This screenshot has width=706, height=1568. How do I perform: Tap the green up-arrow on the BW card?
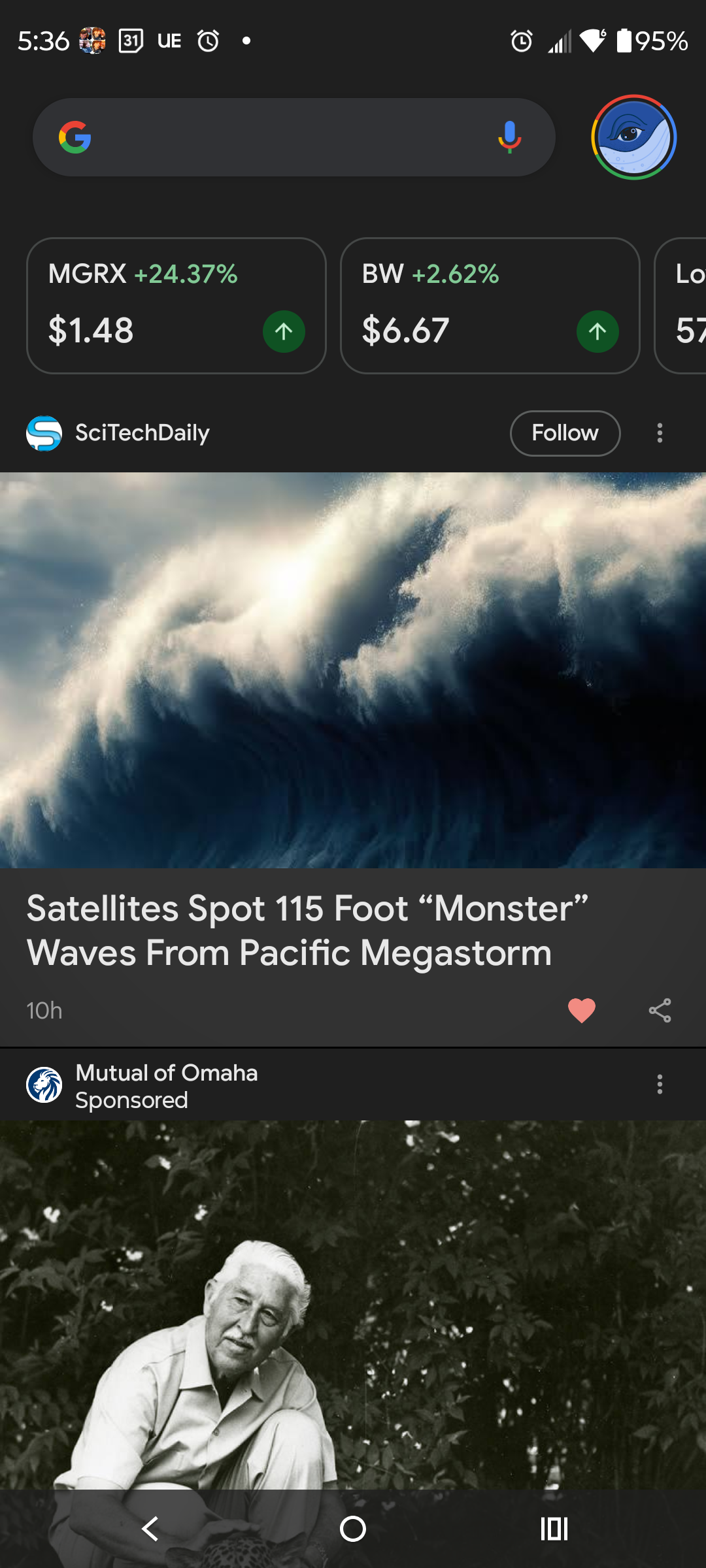tap(597, 331)
